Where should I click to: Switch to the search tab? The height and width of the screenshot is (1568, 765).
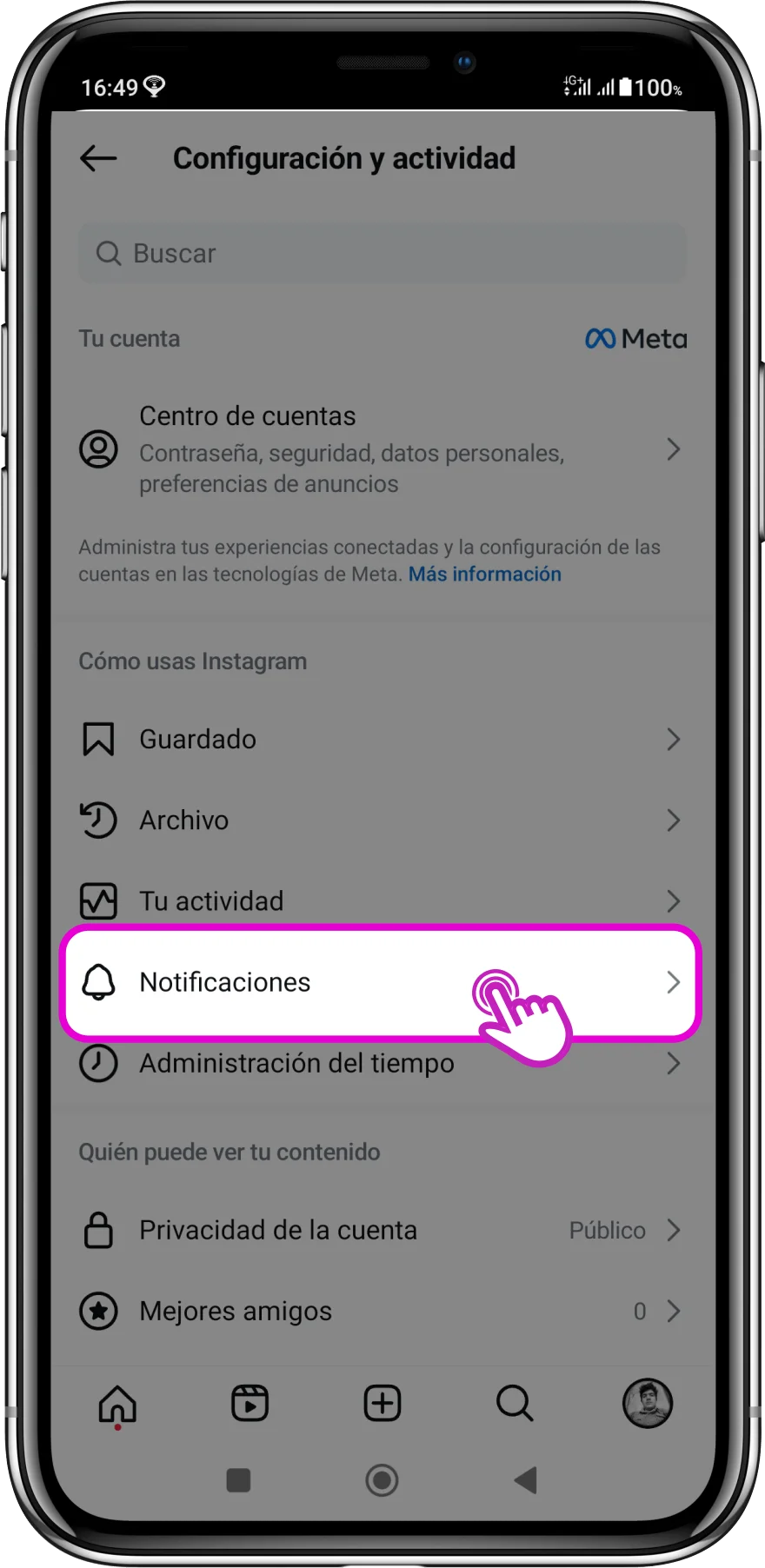point(515,1404)
